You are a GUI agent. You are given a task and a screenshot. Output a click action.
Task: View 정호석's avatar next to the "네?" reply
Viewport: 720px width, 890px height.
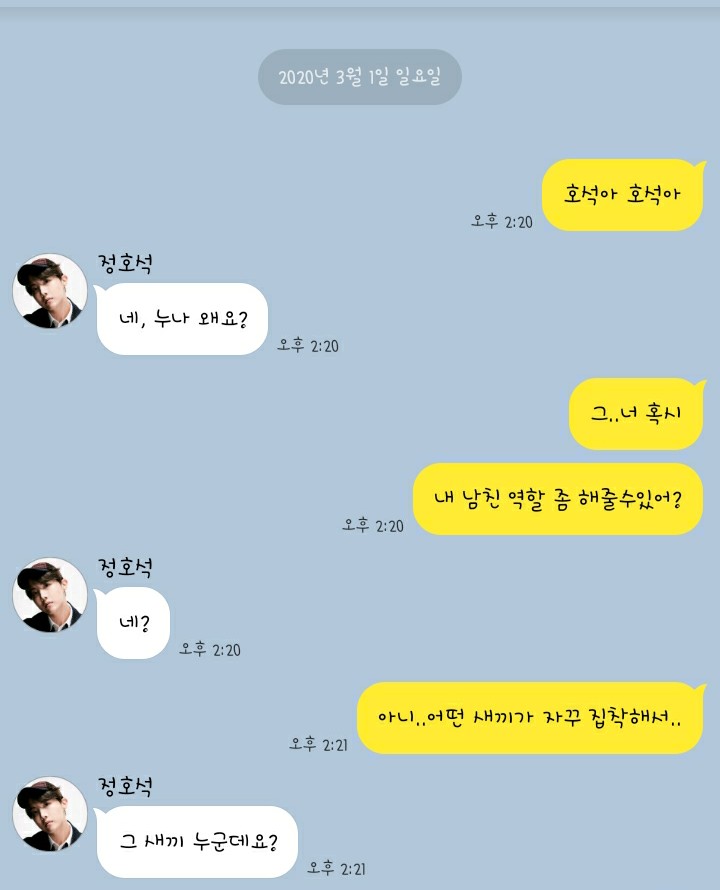(50, 595)
